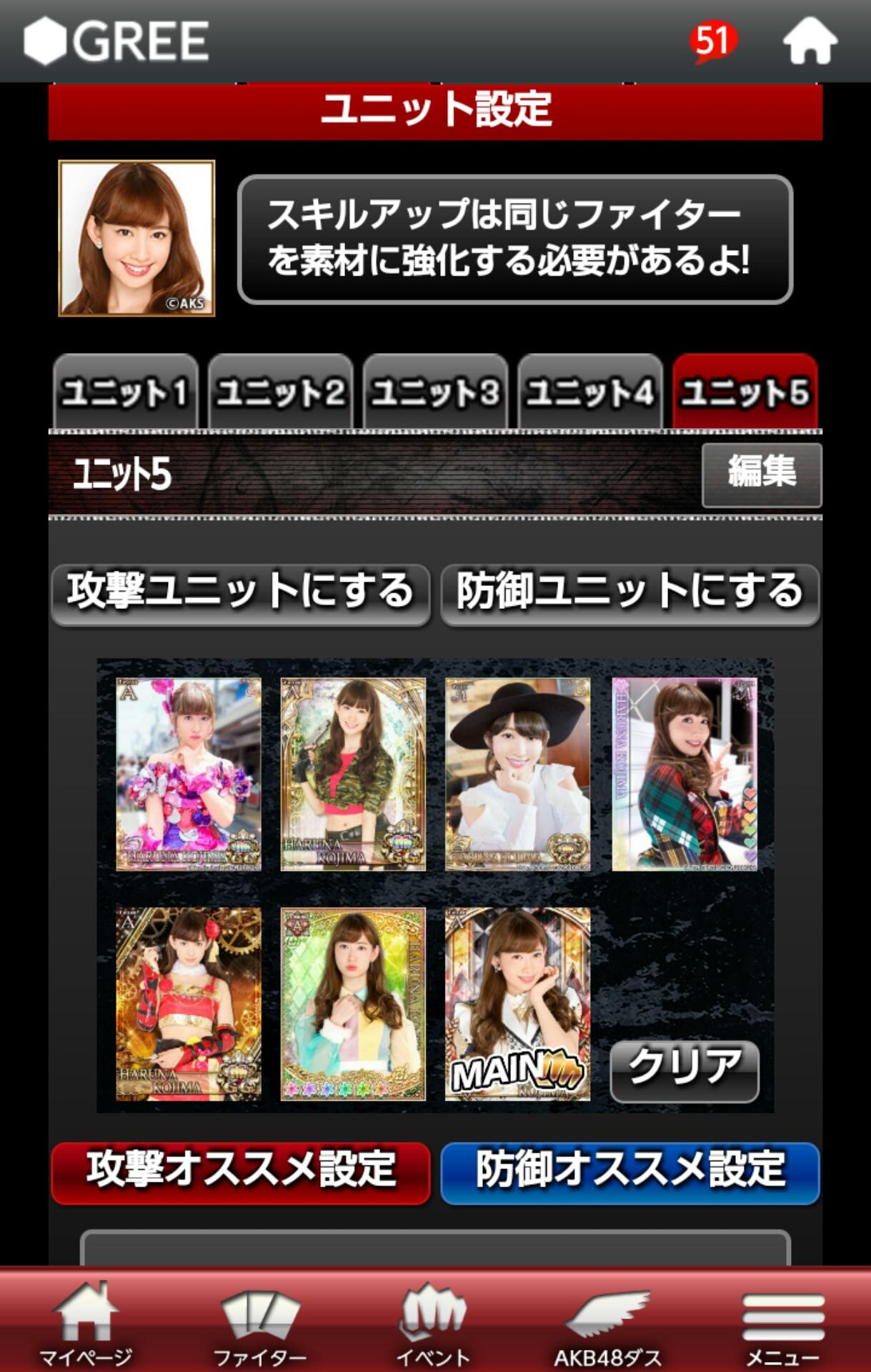Apply 防御オススメ設定 recommended defense setup
The height and width of the screenshot is (1372, 871).
click(629, 1172)
